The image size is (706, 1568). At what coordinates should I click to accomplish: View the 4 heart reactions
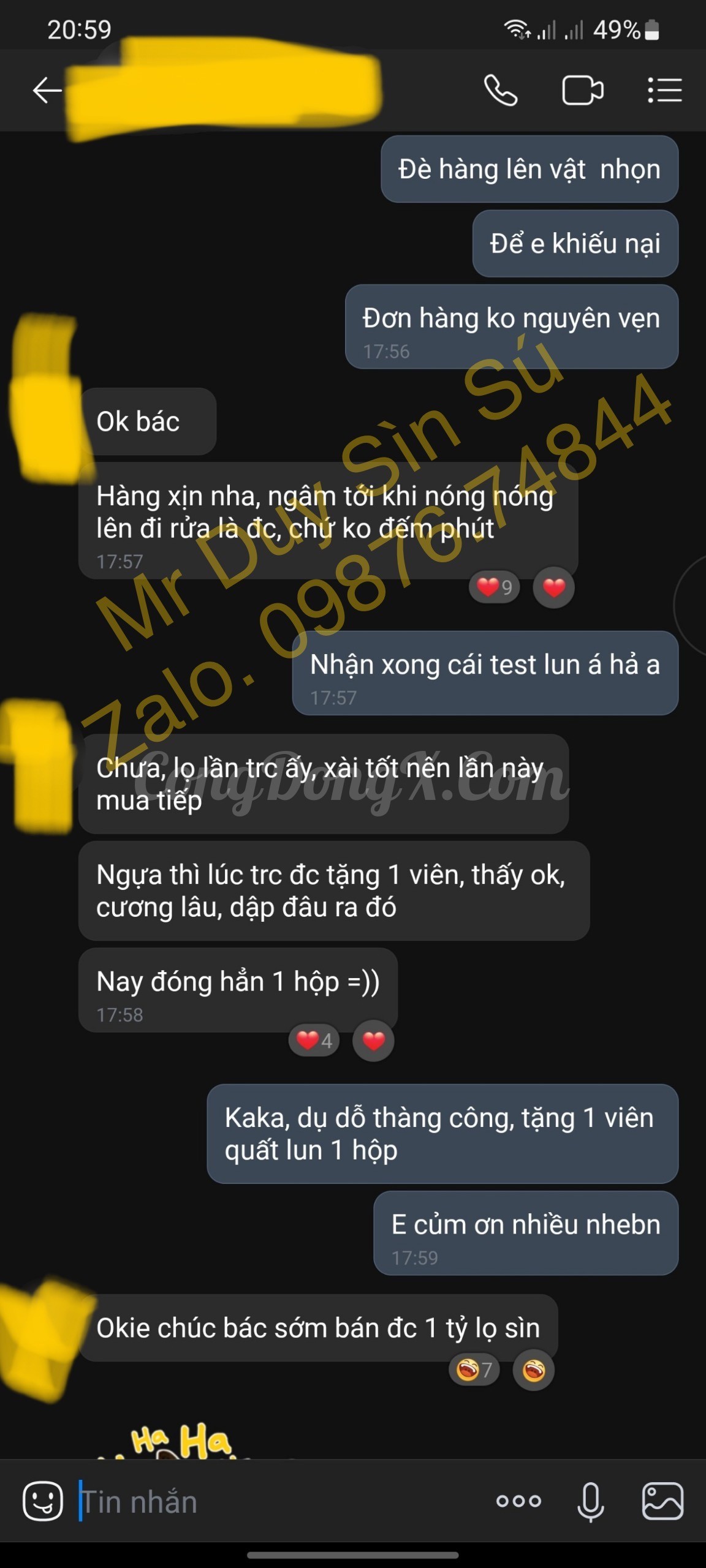[314, 1041]
